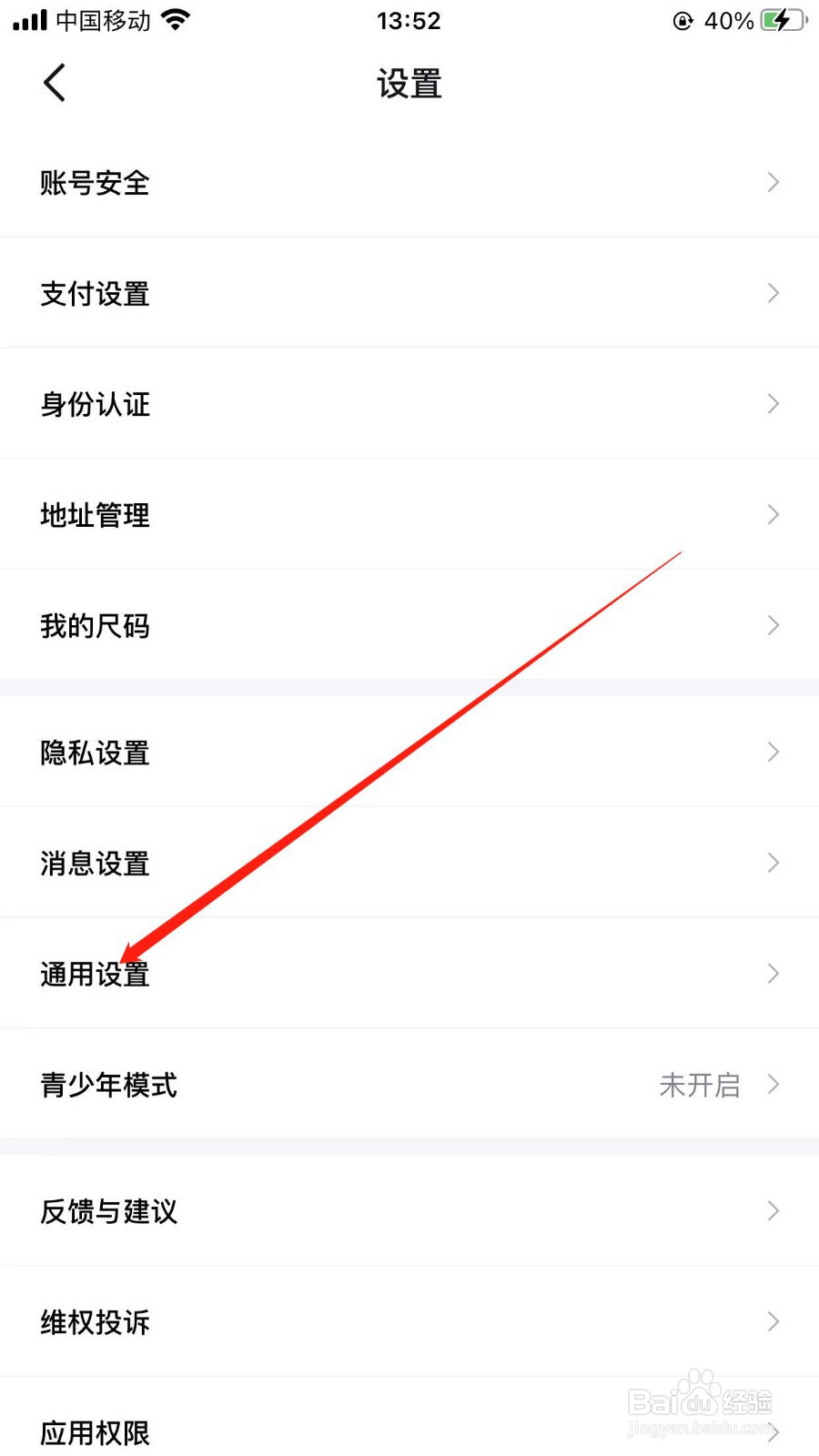Expand the 应用权限 row via its chevron
The image size is (819, 1456).
pos(773,1432)
